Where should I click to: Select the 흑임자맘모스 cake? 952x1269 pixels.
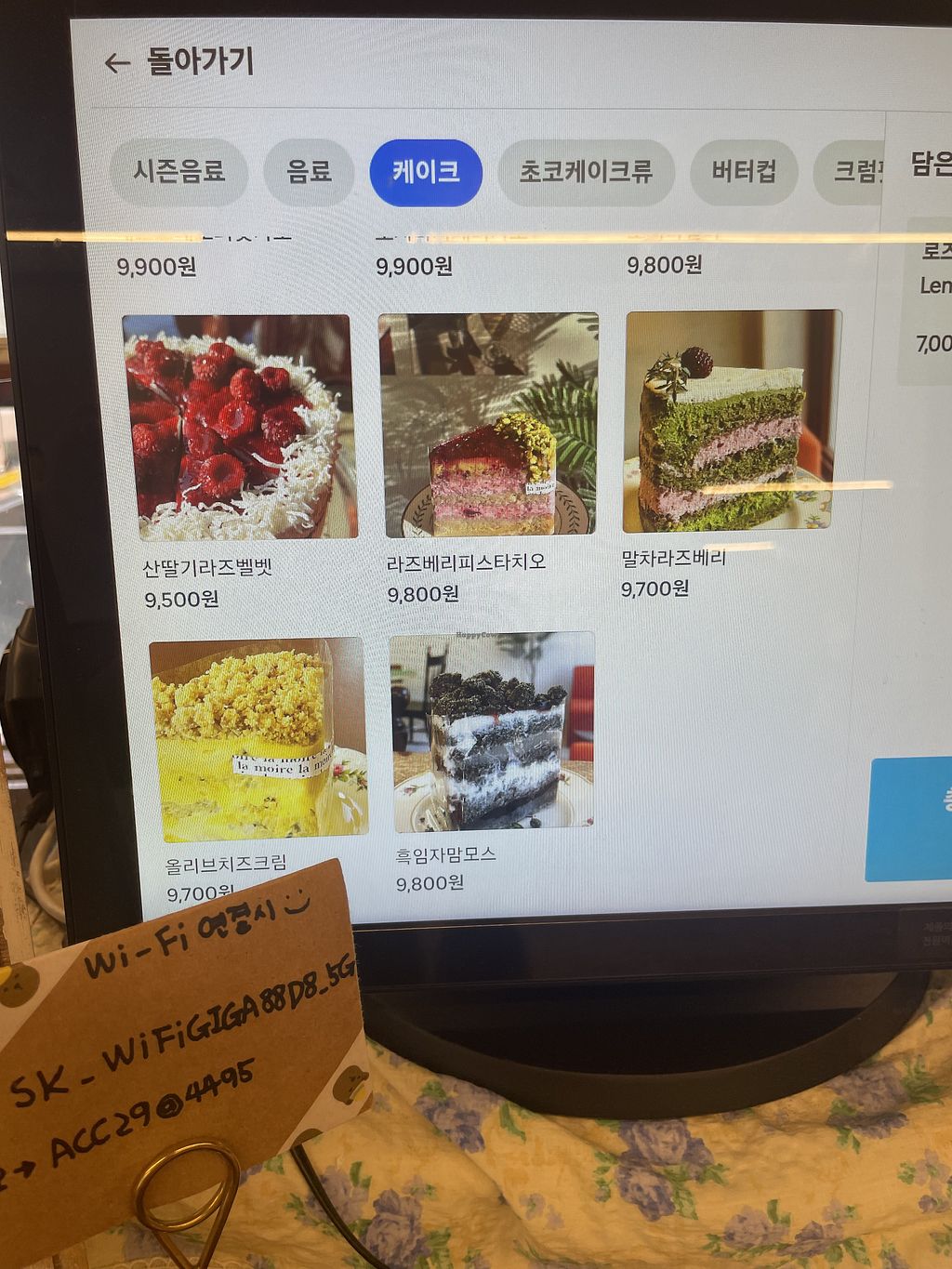[x=493, y=733]
